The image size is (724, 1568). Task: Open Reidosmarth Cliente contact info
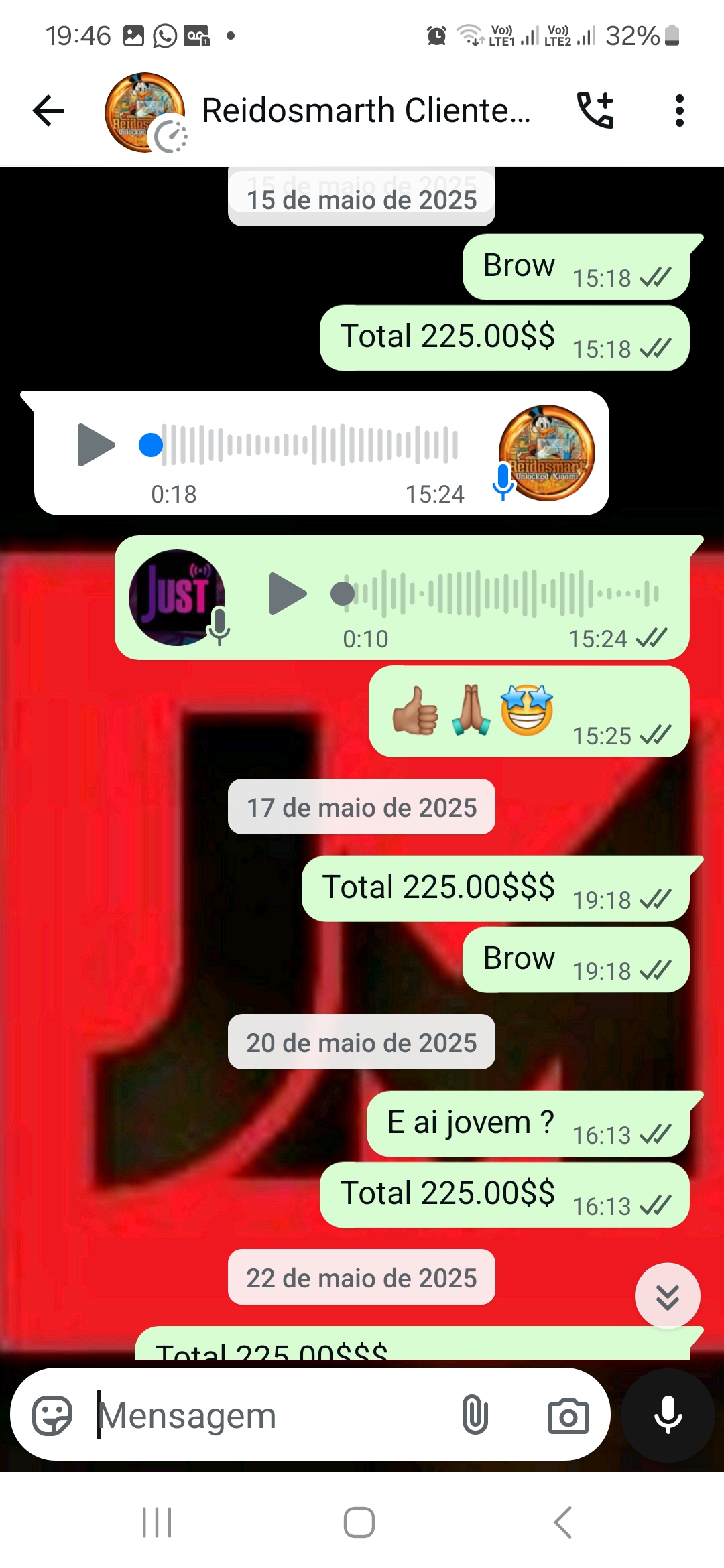pos(365,111)
